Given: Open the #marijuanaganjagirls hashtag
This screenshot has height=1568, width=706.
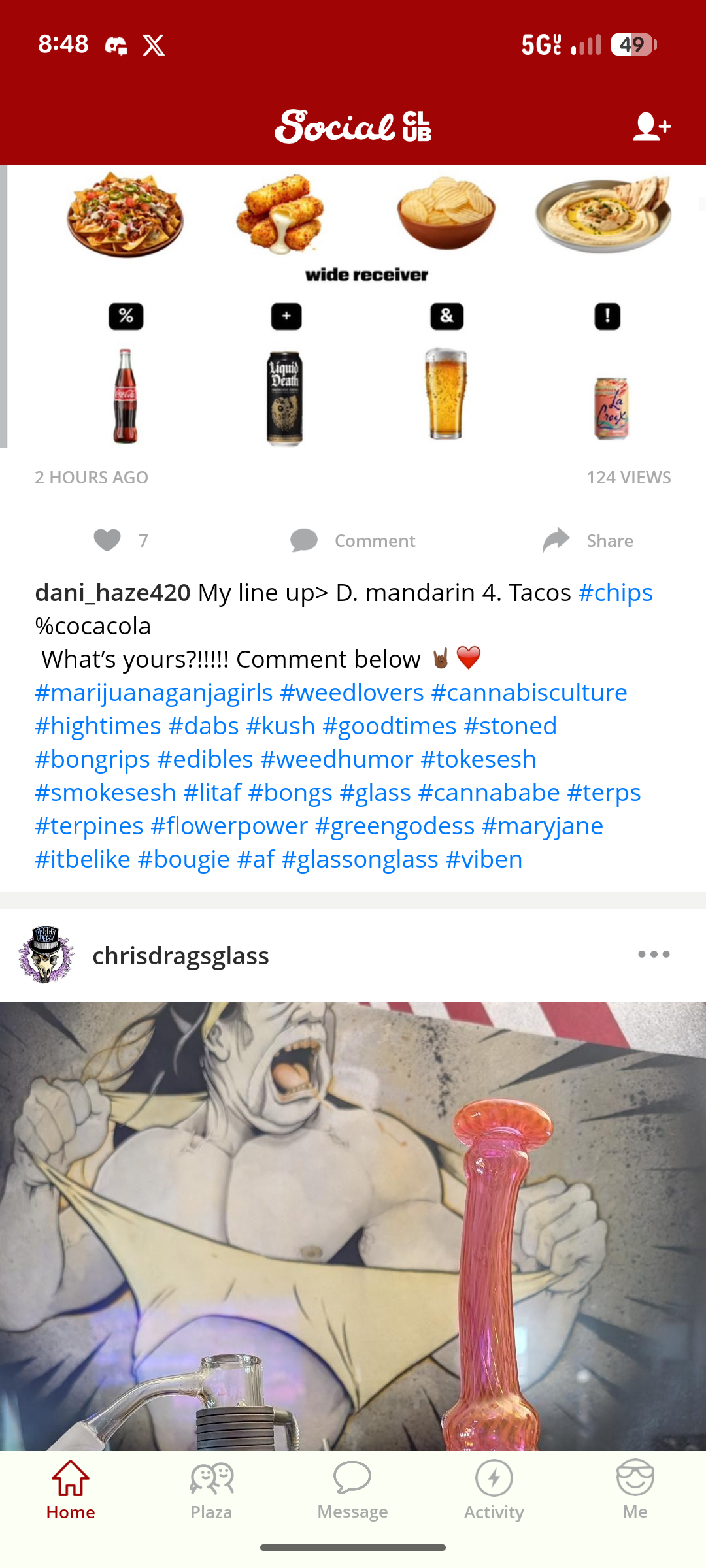Looking at the screenshot, I should tap(154, 693).
